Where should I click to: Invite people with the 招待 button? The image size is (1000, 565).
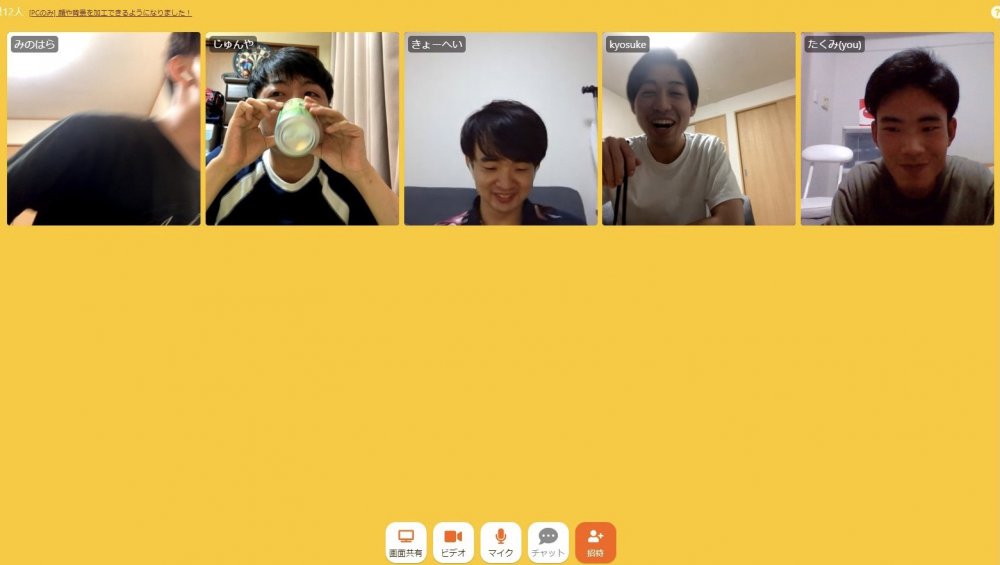point(595,542)
